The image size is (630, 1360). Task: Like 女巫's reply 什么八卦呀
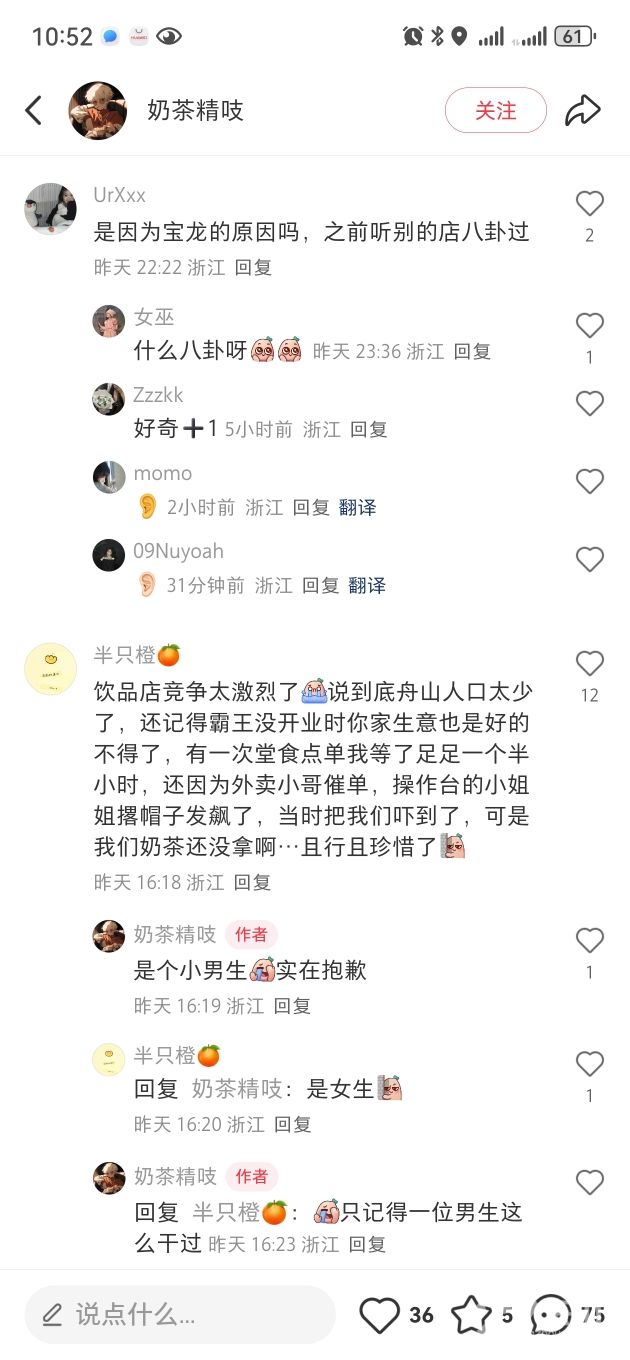pos(590,325)
